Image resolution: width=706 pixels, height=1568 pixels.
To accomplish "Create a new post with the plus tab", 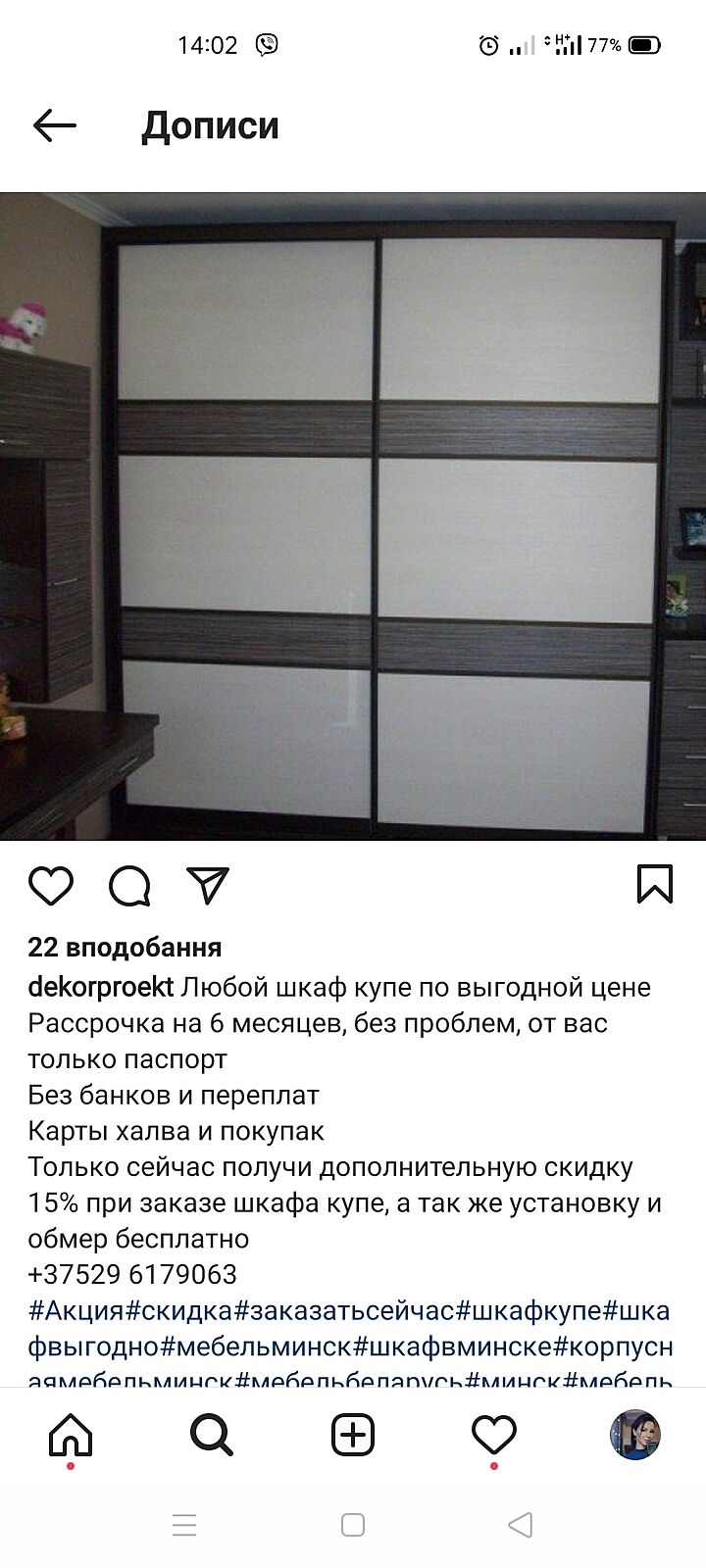I will tap(353, 1436).
